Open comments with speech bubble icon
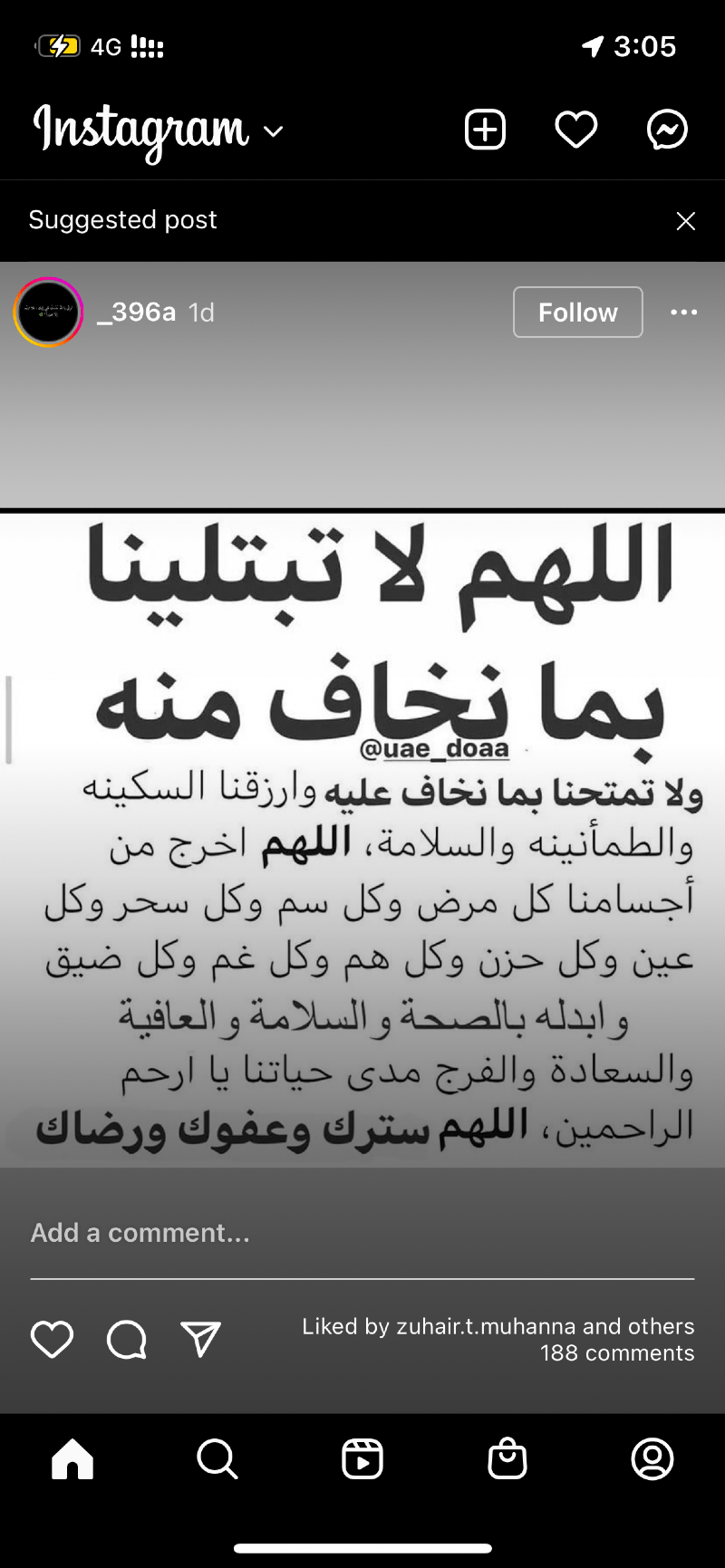725x1568 pixels. (127, 1340)
